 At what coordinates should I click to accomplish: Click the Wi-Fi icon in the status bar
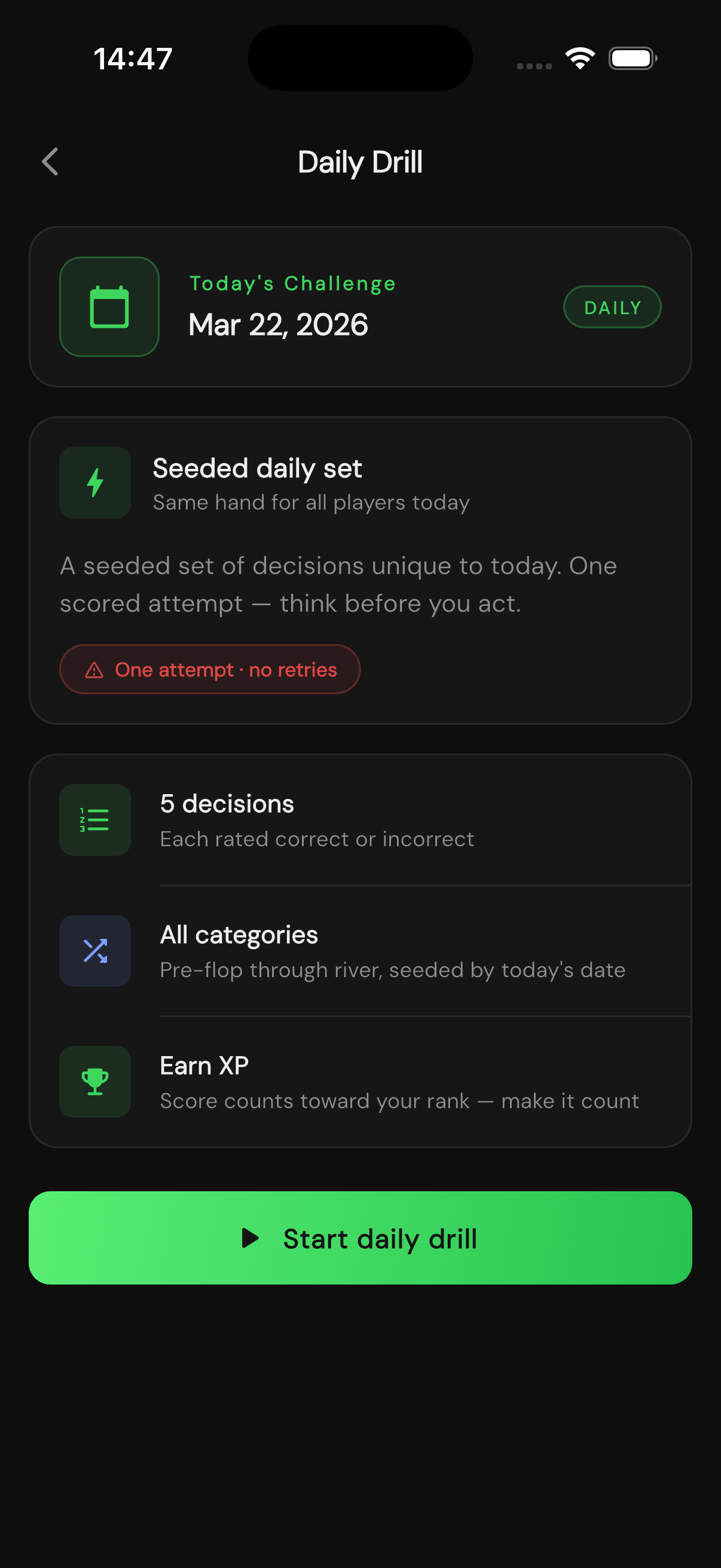tap(579, 57)
